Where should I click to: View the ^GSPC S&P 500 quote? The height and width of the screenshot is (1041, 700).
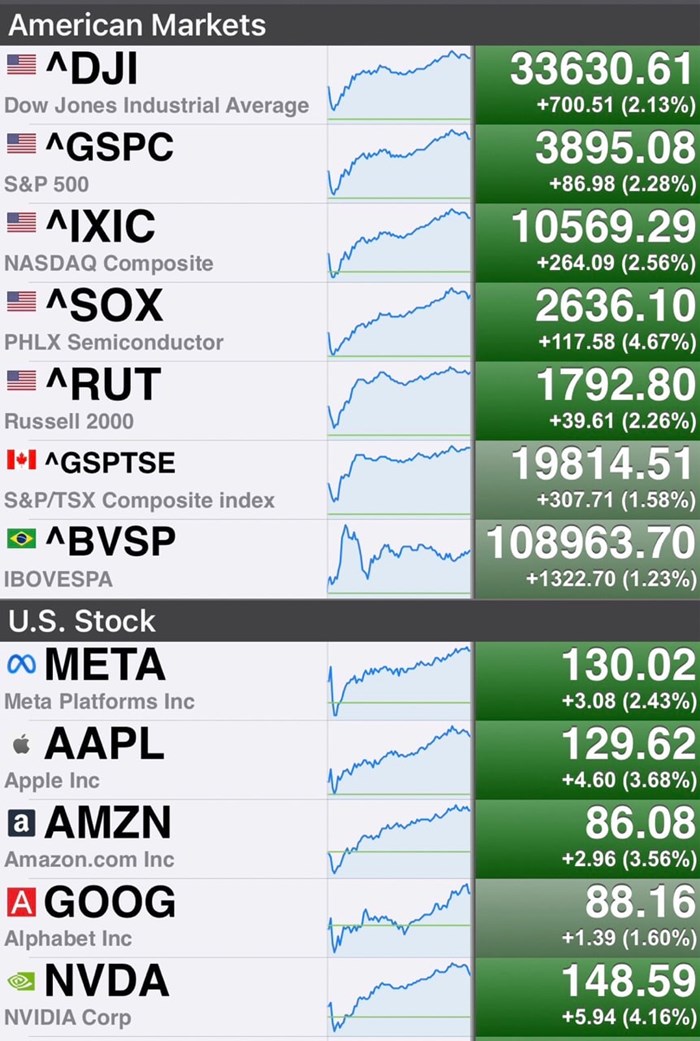(x=160, y=164)
